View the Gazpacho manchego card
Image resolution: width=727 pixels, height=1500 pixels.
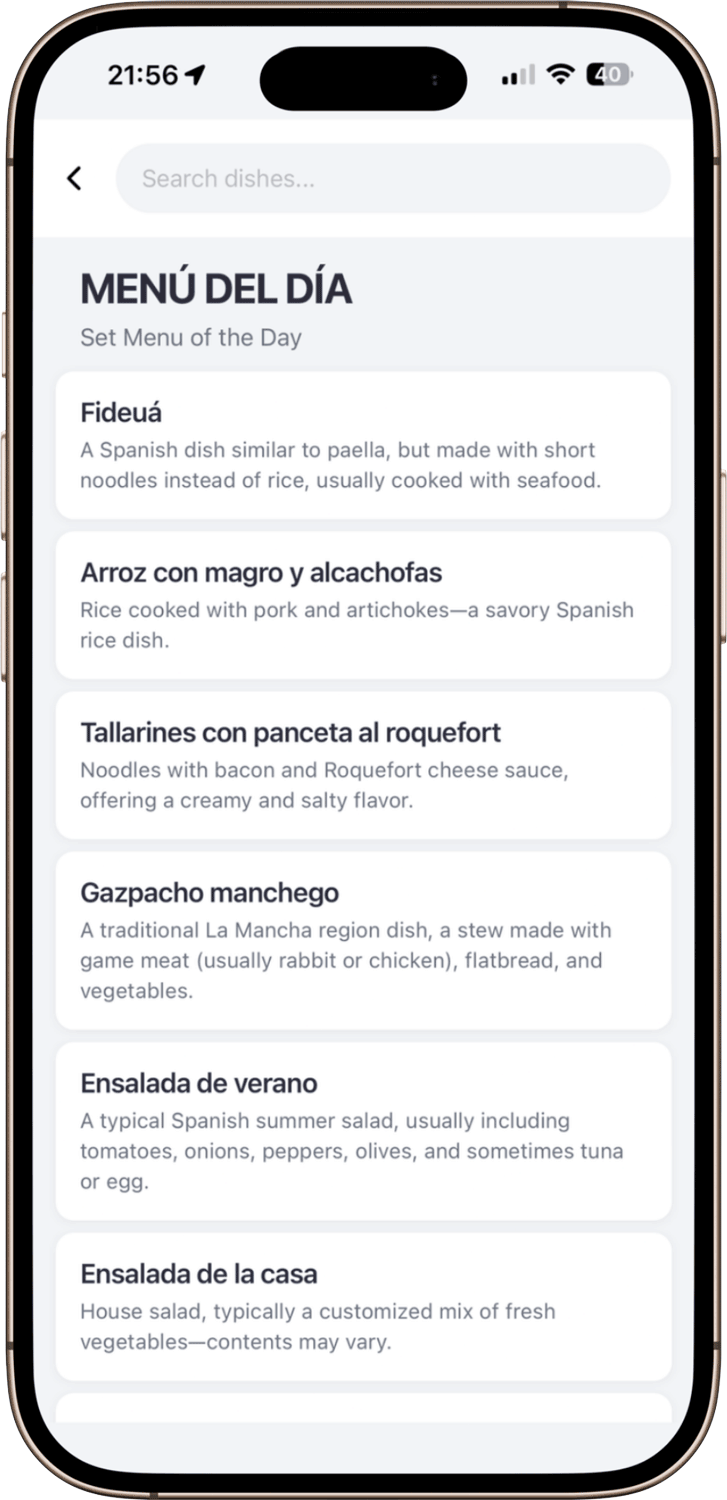click(362, 940)
